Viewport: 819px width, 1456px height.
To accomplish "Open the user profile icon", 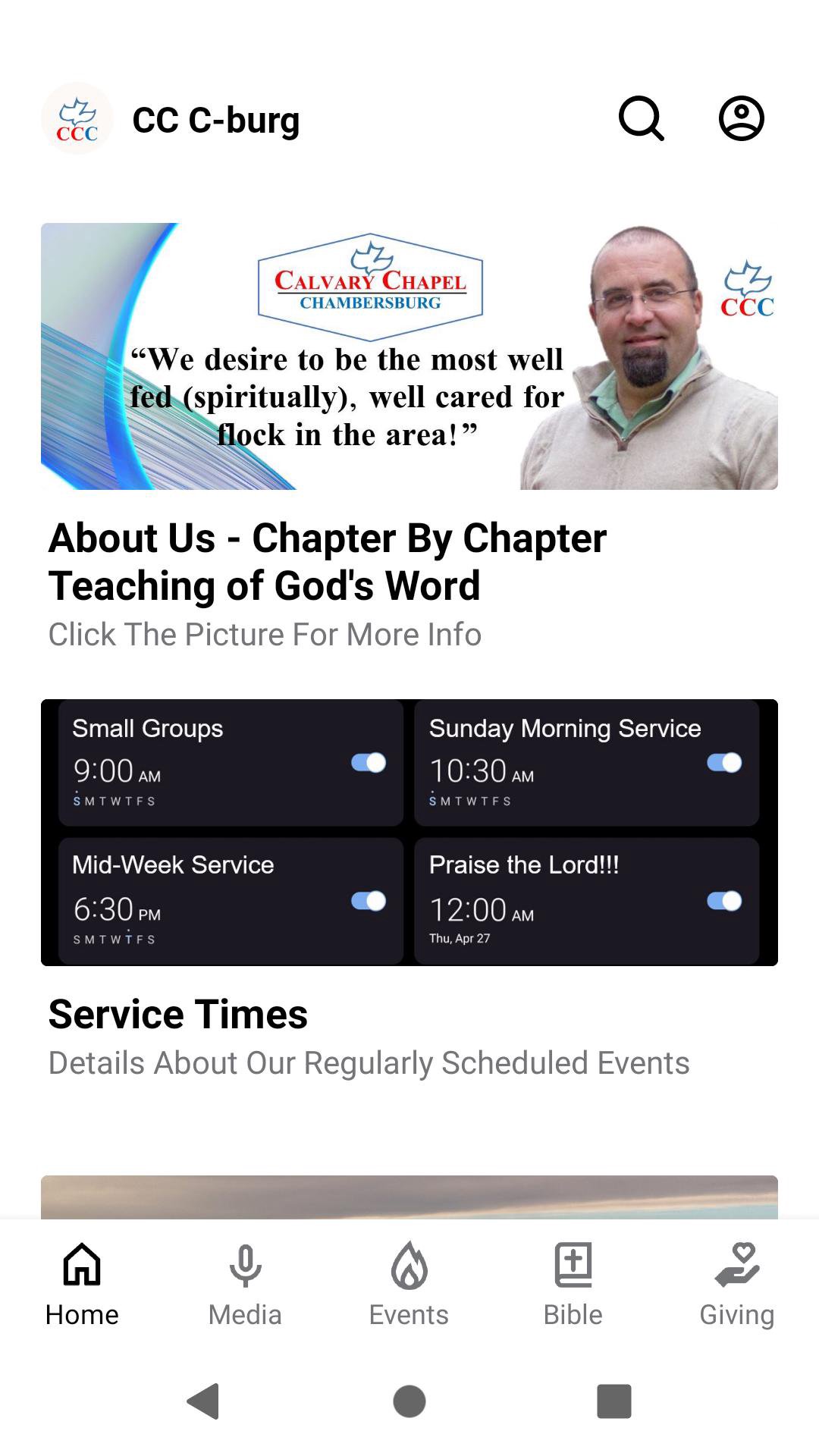I will (x=741, y=118).
